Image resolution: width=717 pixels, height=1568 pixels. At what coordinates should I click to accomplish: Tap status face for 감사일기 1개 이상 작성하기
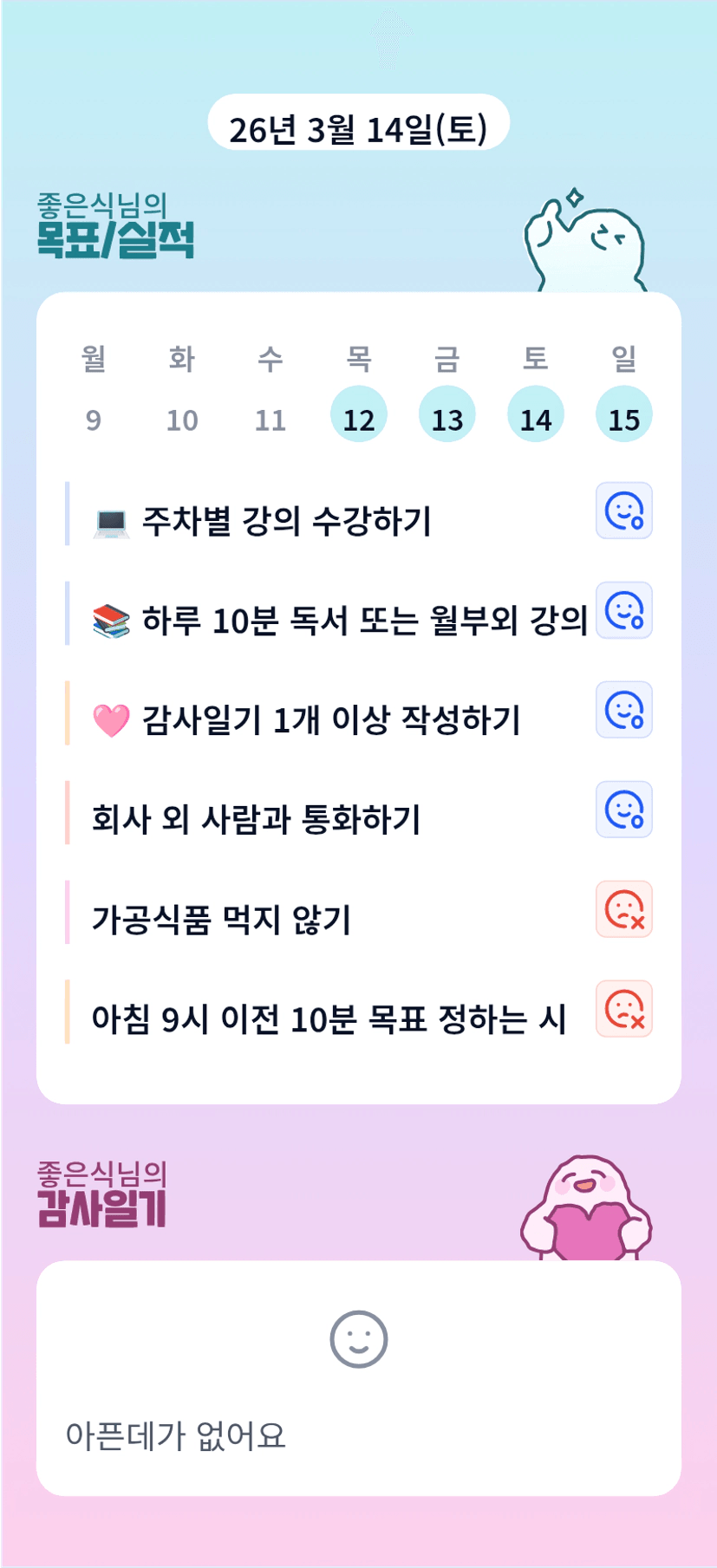click(624, 710)
